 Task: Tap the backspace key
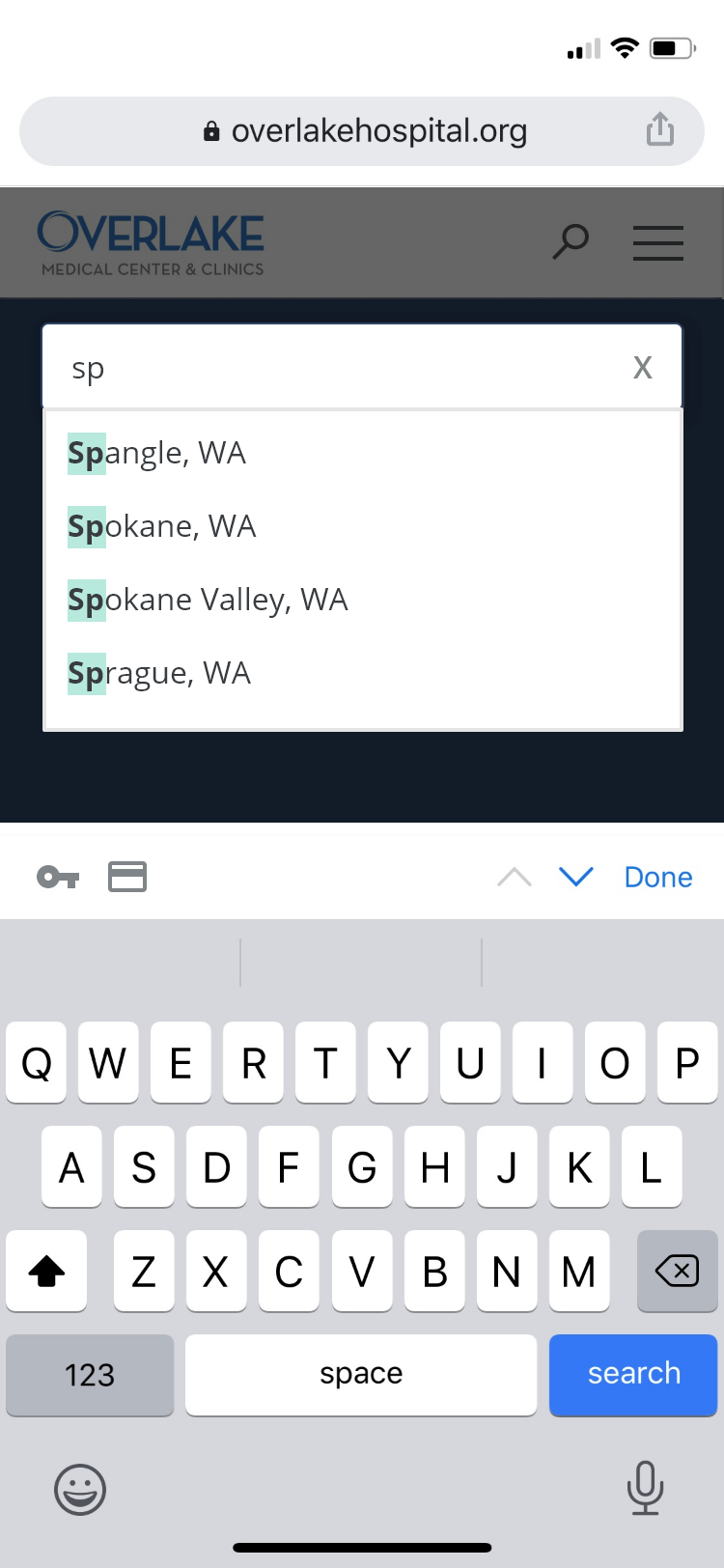click(x=677, y=1271)
